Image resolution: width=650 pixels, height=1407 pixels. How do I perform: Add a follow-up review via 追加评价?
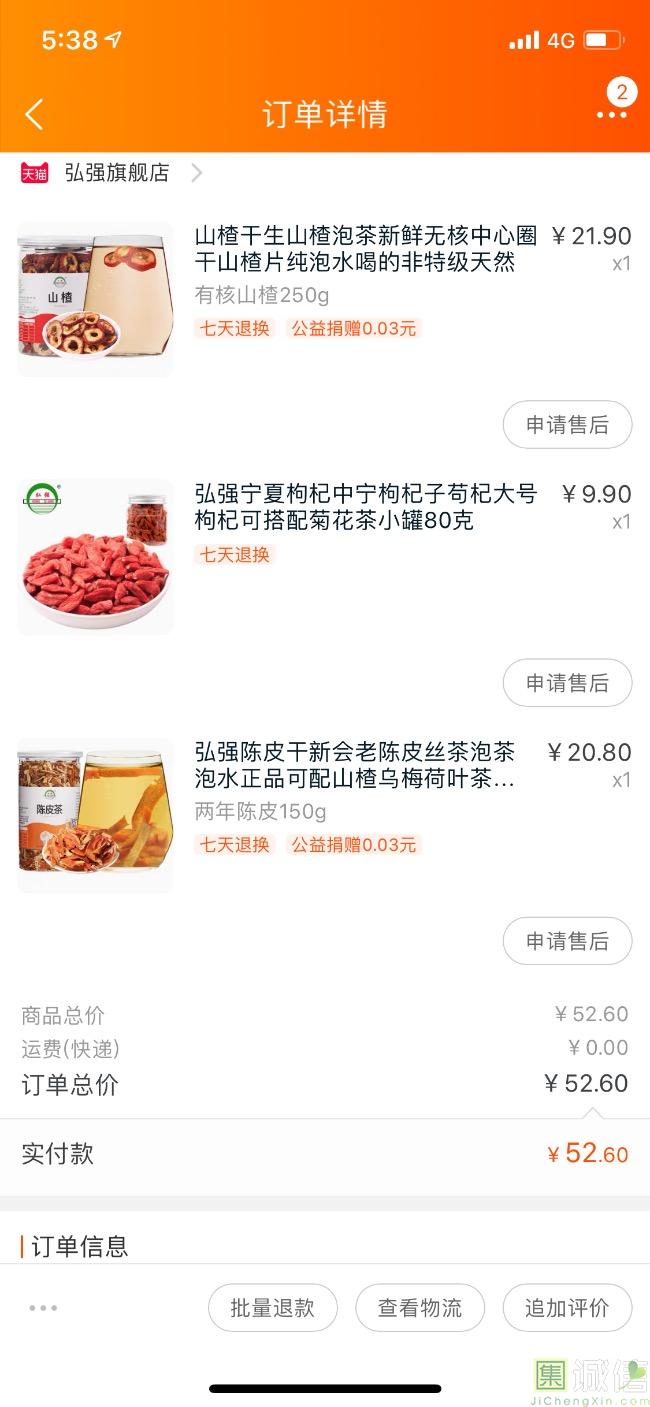point(567,1308)
